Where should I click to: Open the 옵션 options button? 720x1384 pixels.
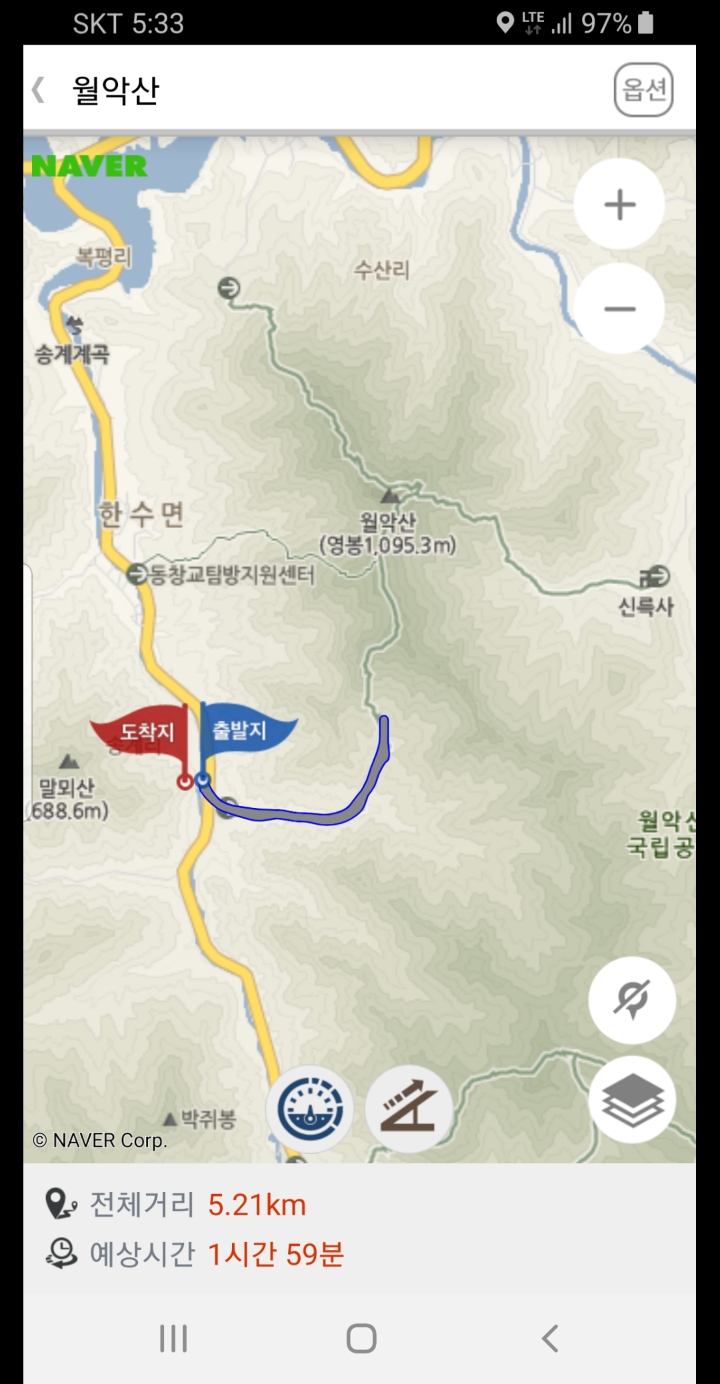point(644,90)
